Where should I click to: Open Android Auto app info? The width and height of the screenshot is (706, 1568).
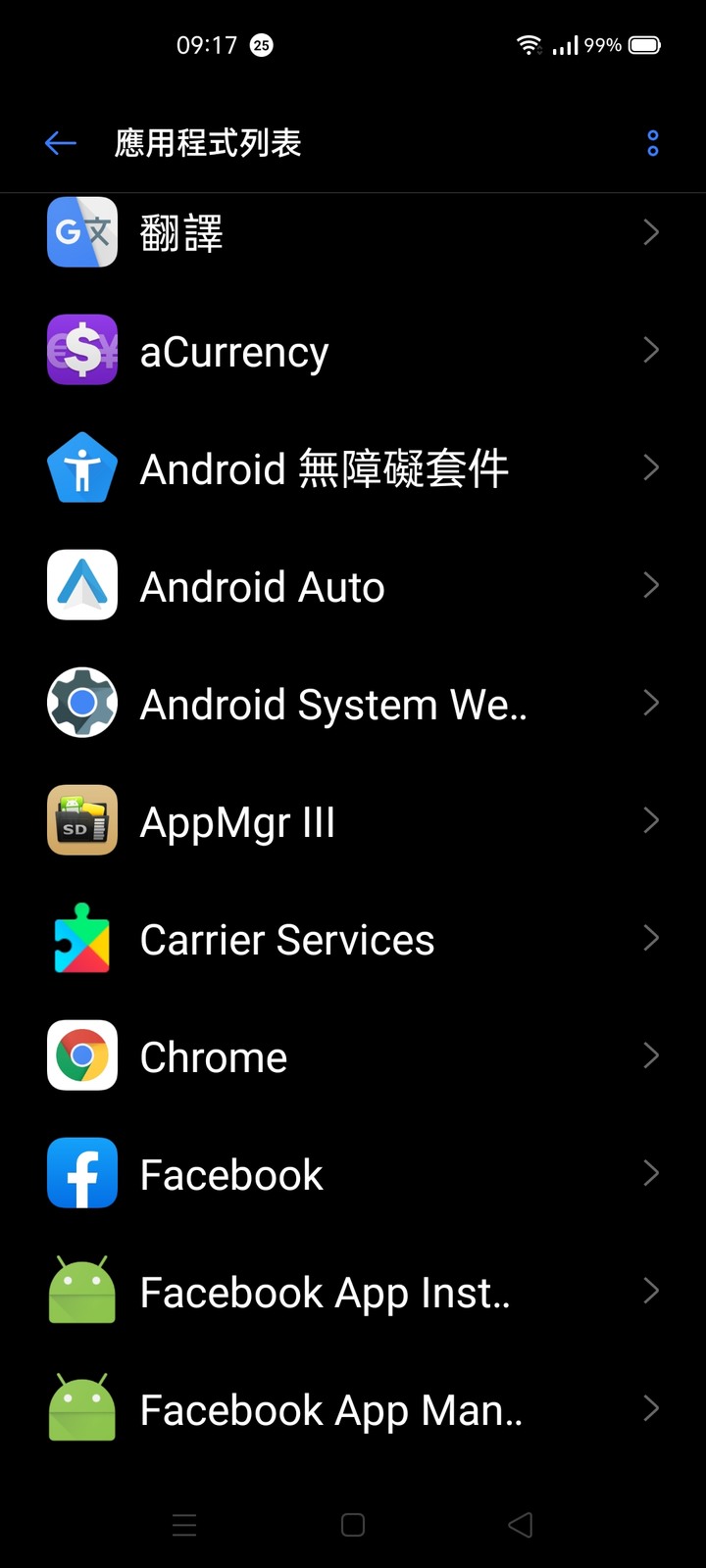coord(353,586)
